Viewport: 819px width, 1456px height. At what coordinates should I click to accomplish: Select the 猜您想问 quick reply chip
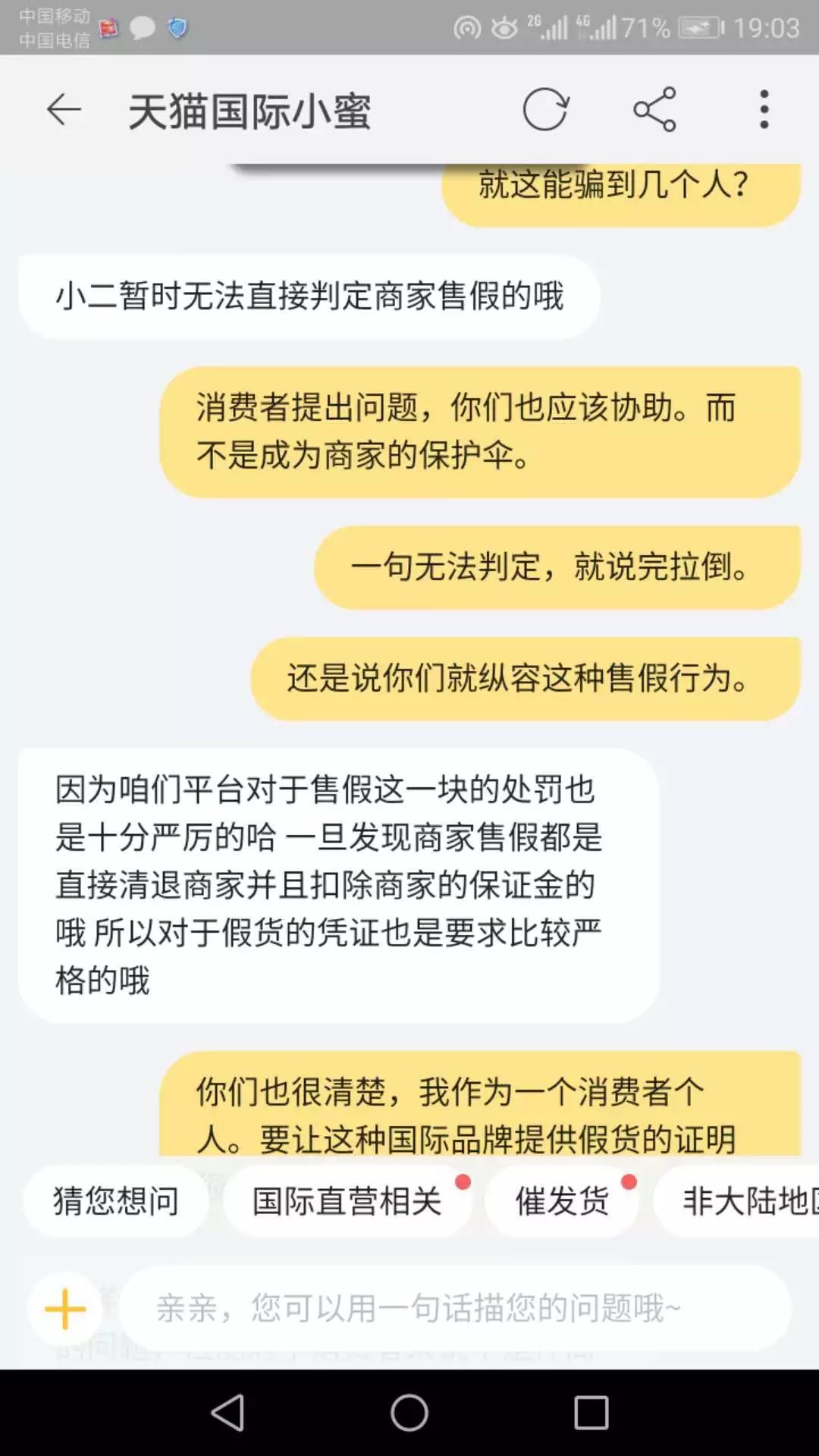point(115,1200)
